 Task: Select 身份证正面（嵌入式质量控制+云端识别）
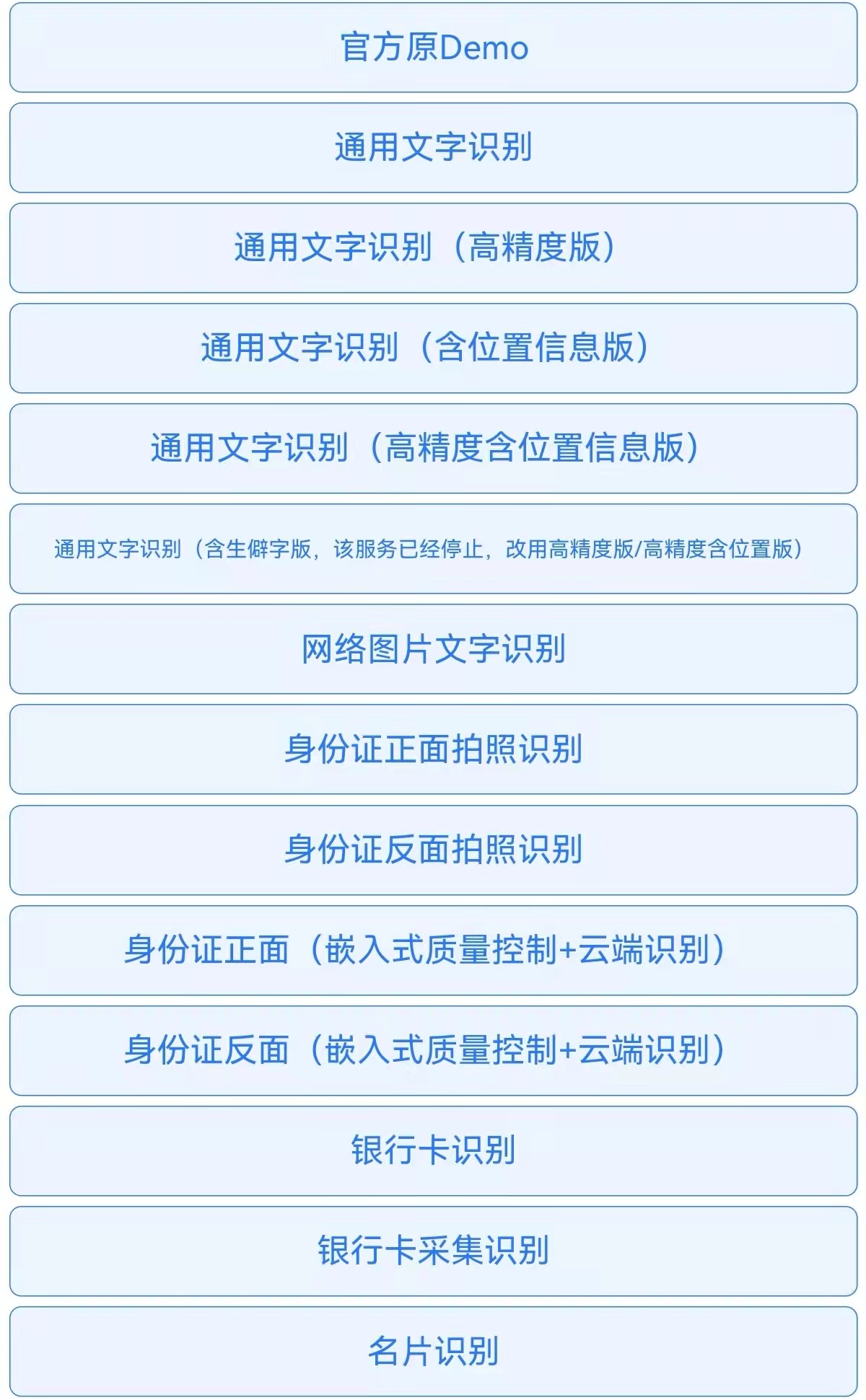pyautogui.click(x=433, y=951)
